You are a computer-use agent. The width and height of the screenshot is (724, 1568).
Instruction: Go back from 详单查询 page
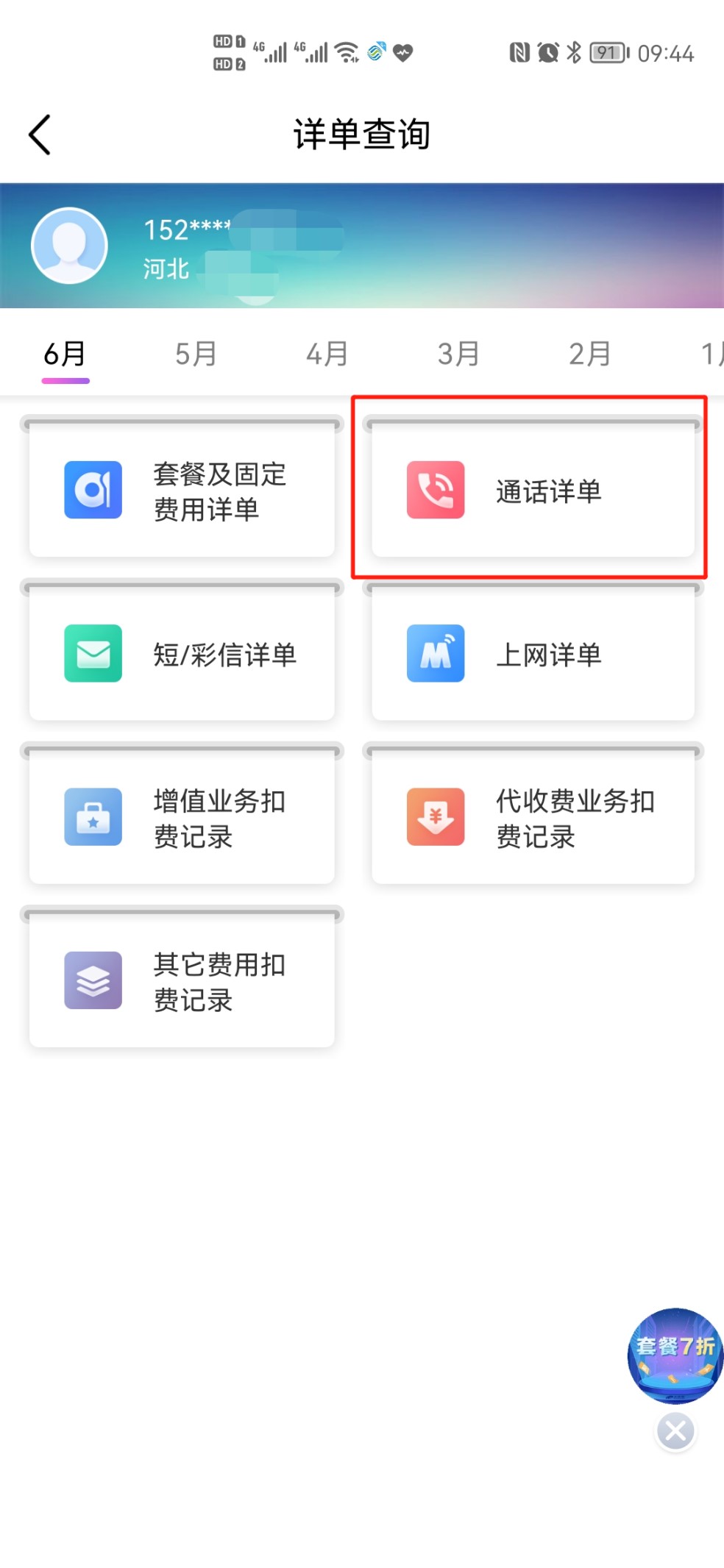[x=40, y=135]
